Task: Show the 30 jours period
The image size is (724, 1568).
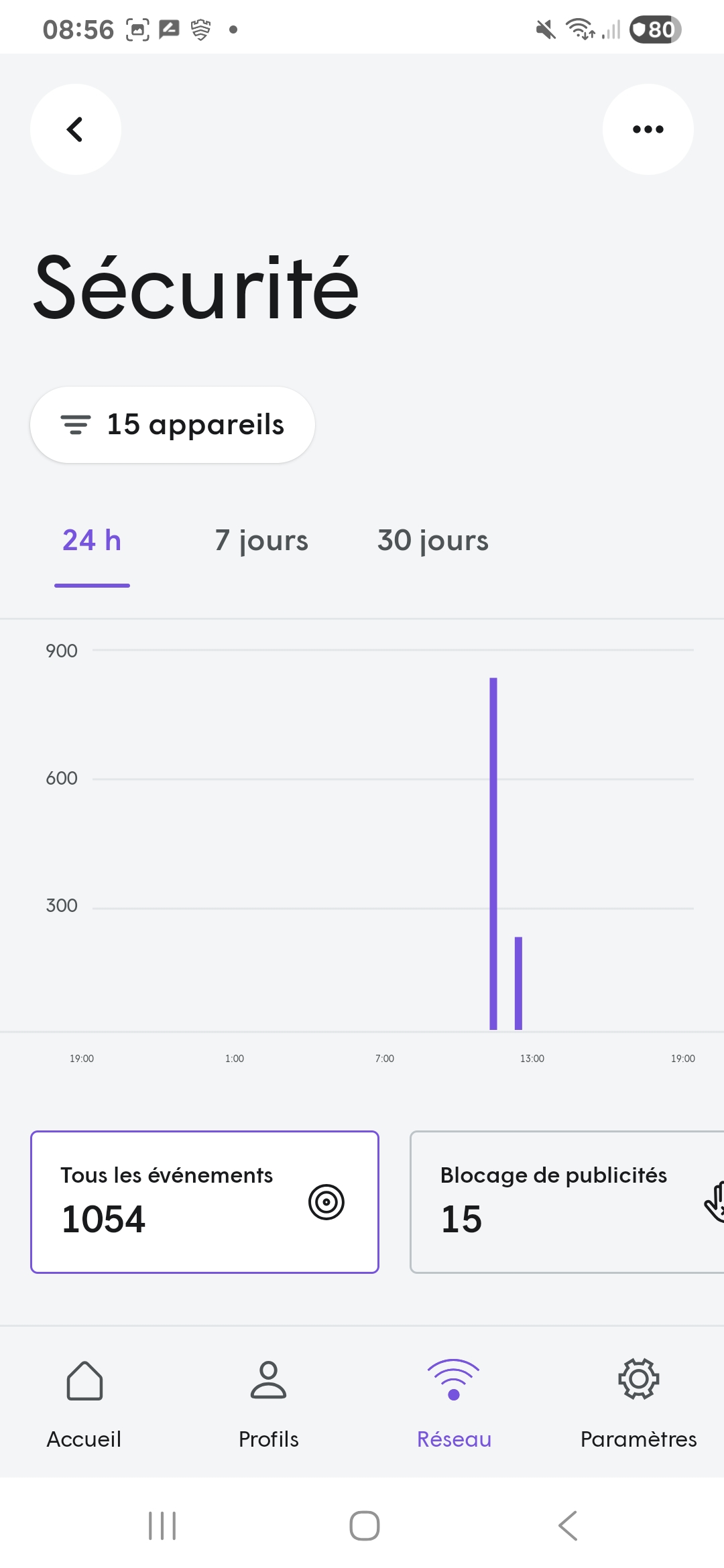Action: 433,541
